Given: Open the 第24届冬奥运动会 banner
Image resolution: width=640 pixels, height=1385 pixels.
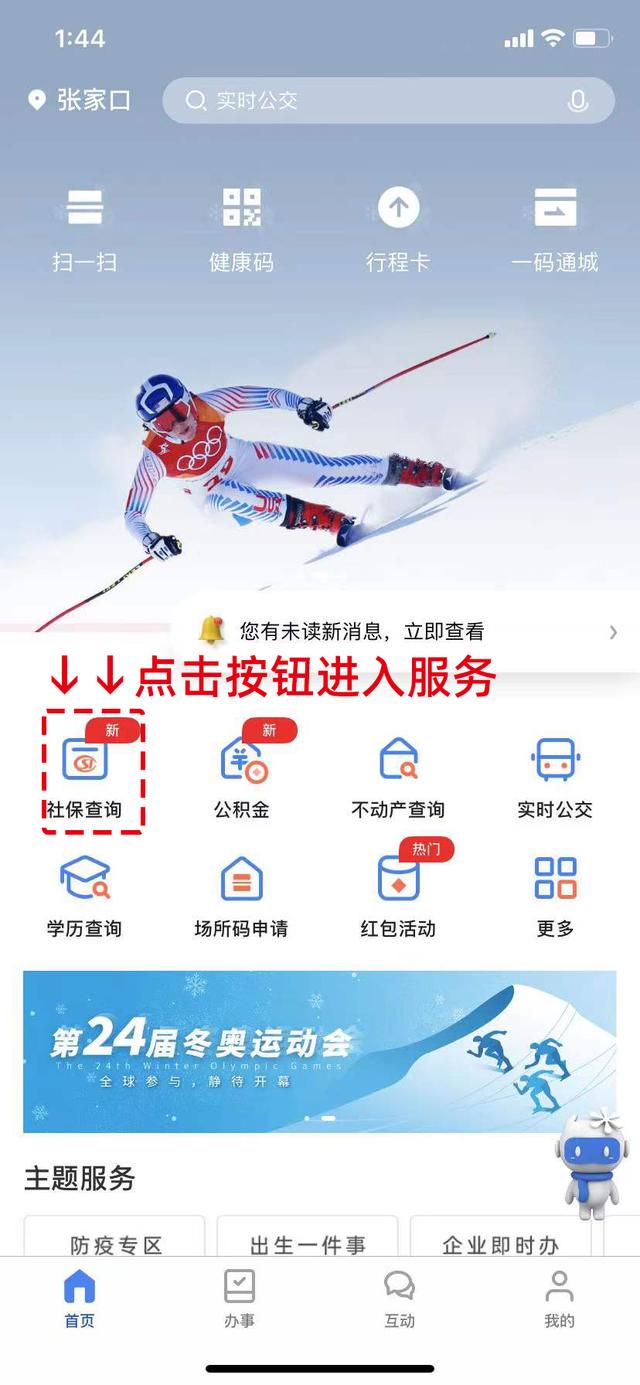Looking at the screenshot, I should (x=320, y=1051).
